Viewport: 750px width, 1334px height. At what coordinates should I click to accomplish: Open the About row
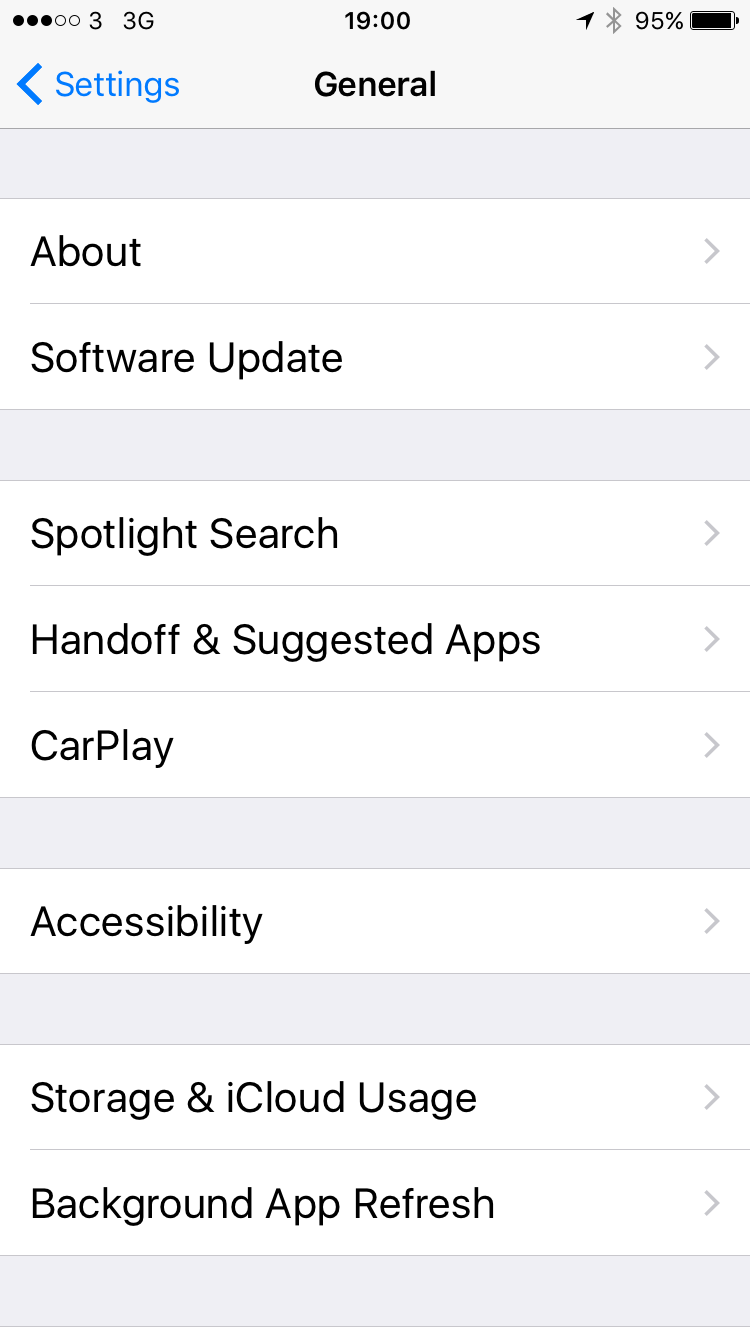tap(375, 251)
